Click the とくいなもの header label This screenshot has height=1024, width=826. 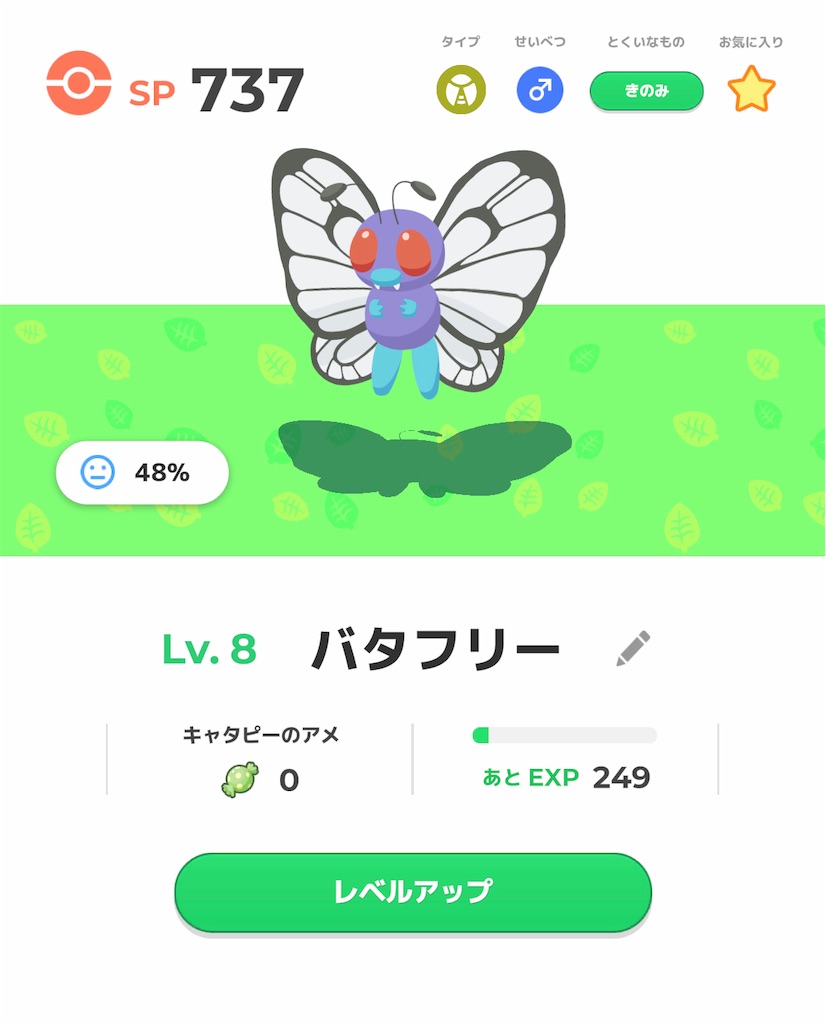coord(644,41)
